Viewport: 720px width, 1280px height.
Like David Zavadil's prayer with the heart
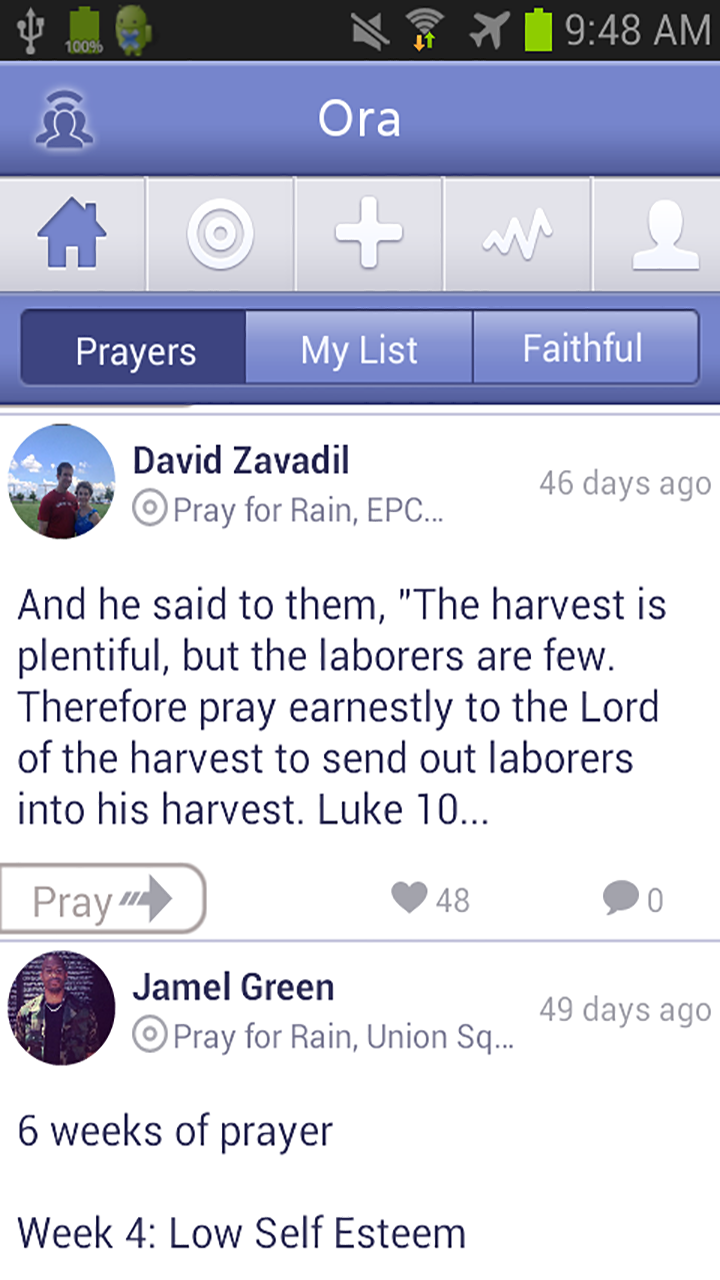430,900
